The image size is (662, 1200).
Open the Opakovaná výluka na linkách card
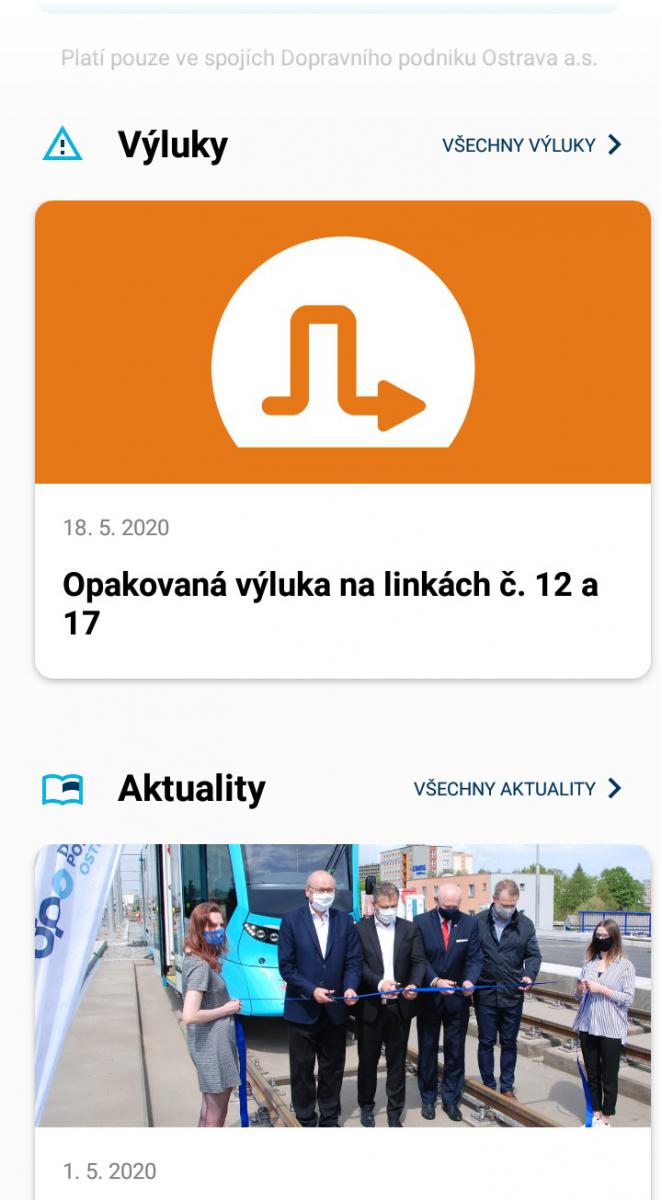343,440
